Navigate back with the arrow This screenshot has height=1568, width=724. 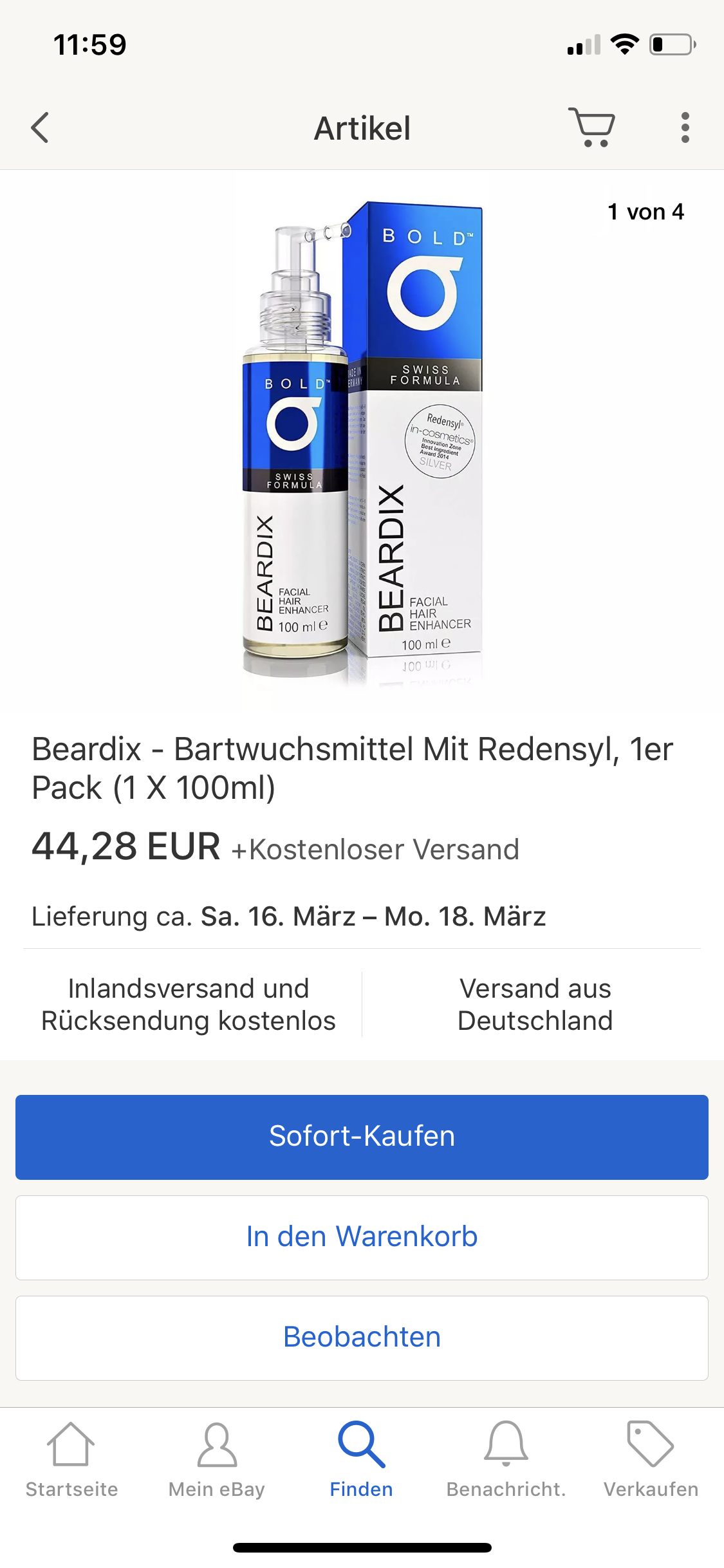(x=39, y=127)
